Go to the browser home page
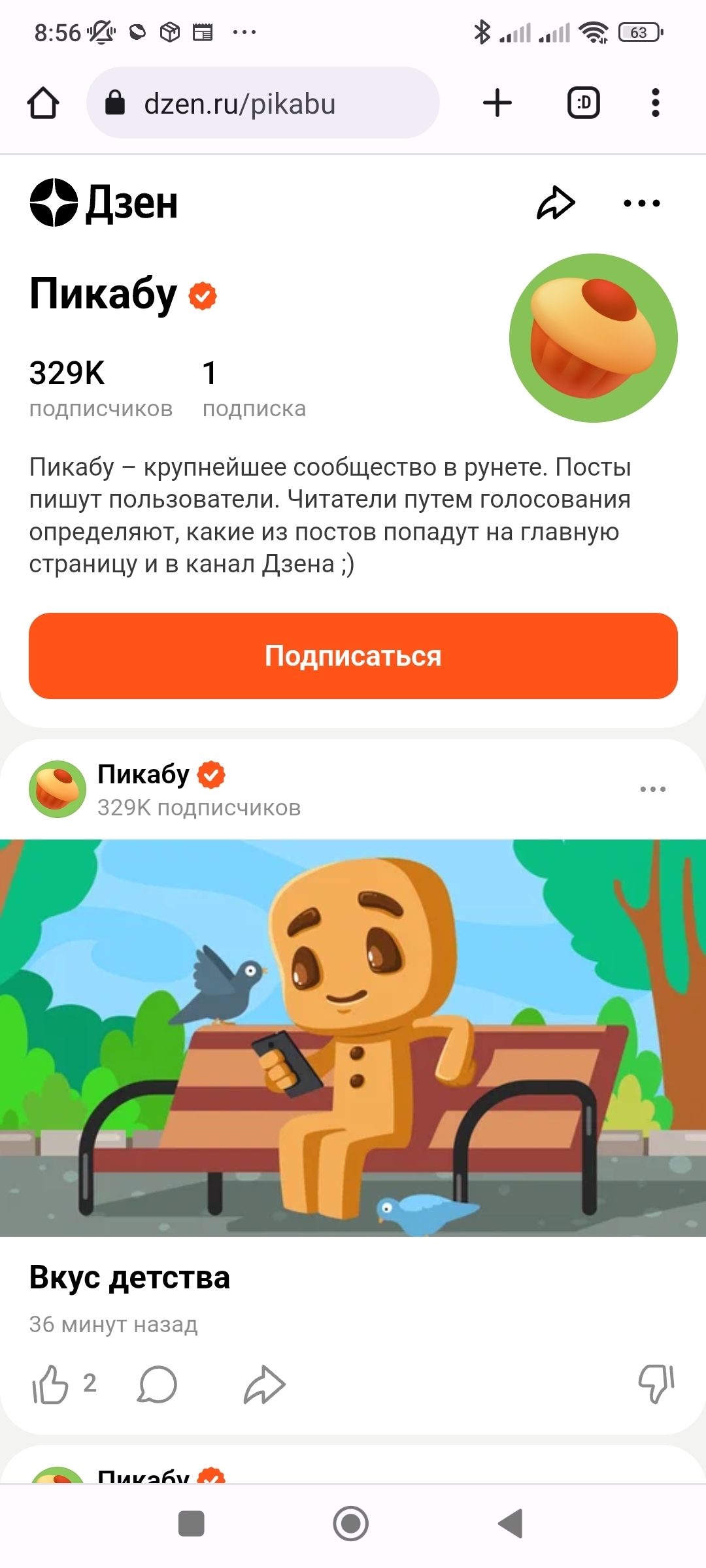This screenshot has height=1568, width=706. 43,103
